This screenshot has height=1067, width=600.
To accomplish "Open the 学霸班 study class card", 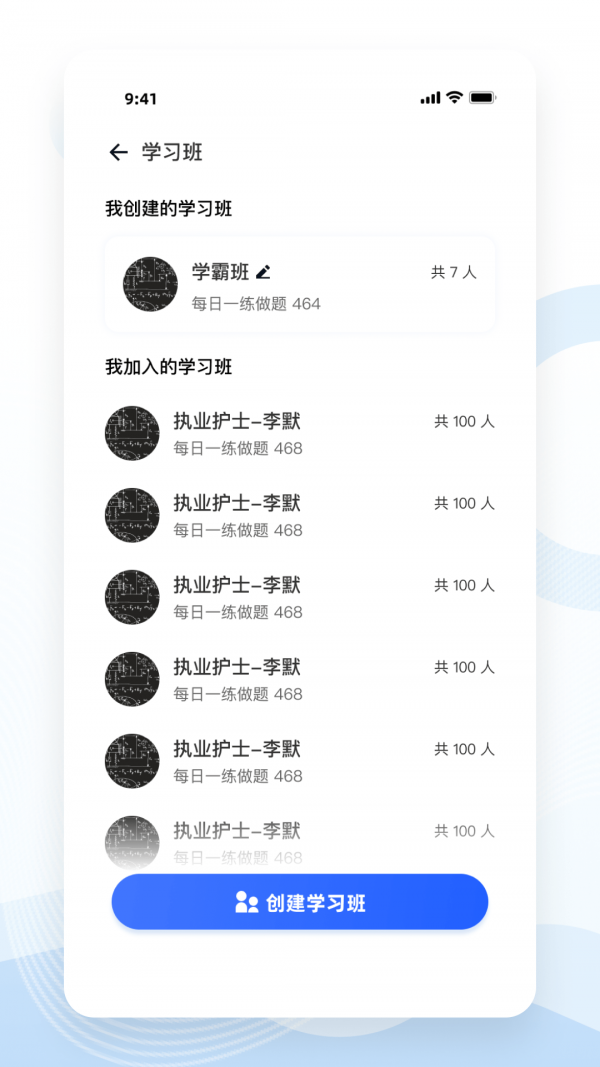I will tap(300, 285).
